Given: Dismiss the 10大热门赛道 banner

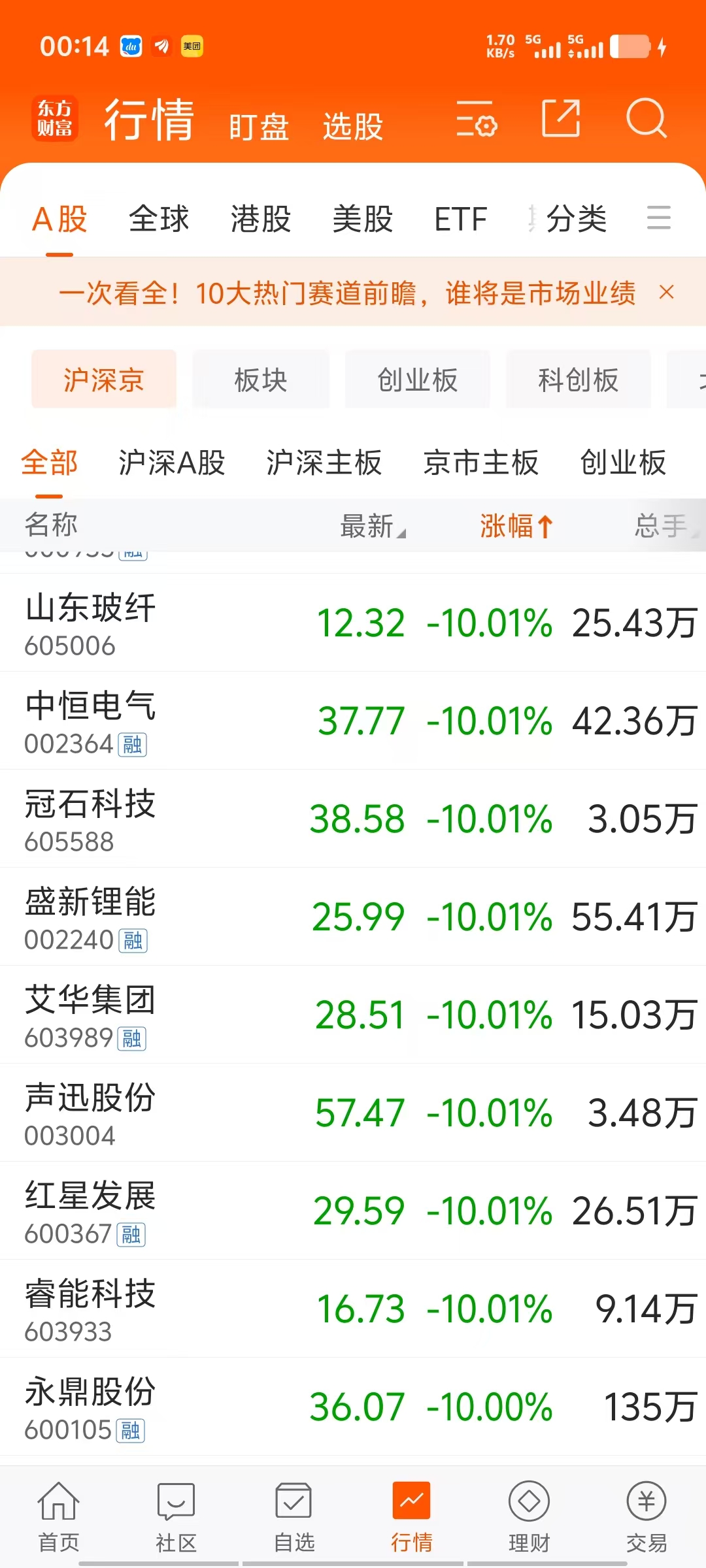Looking at the screenshot, I should click(x=666, y=292).
